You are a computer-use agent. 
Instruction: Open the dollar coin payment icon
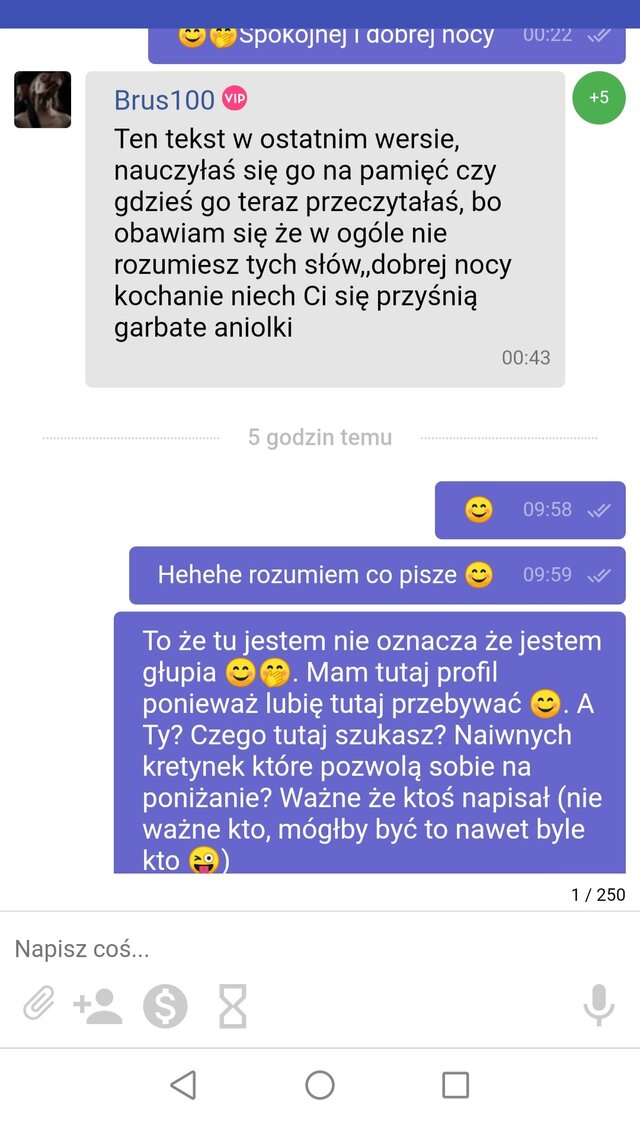click(x=165, y=1005)
